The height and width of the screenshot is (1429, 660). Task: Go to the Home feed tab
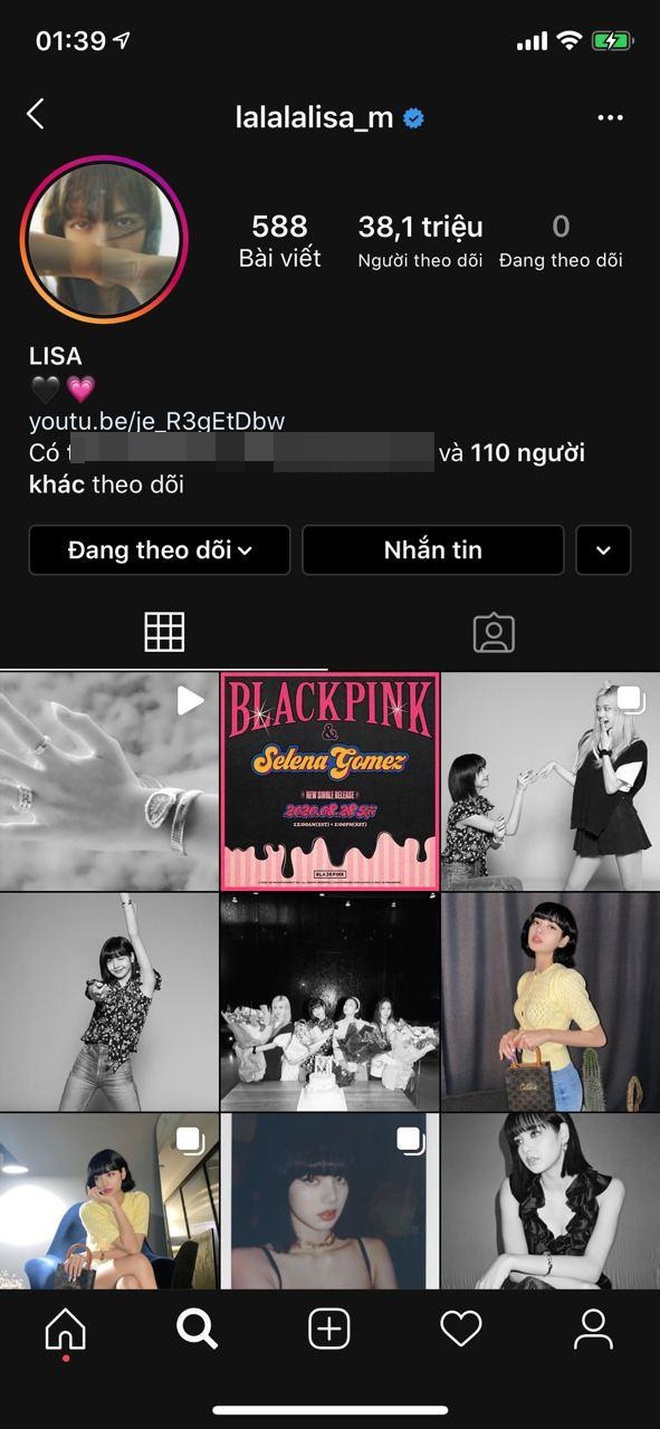coord(66,1330)
